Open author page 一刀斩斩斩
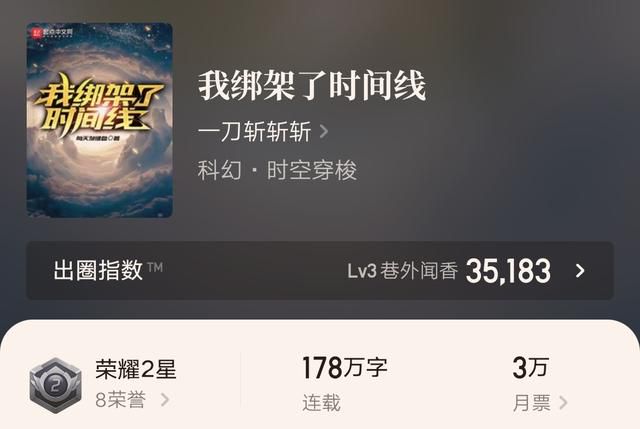The image size is (640, 429). coord(263,132)
